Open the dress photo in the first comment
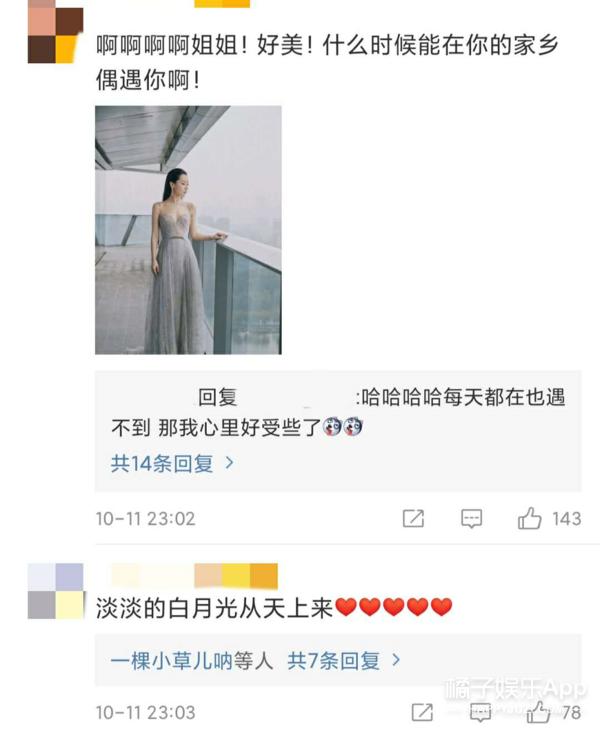The image size is (600, 730). click(x=188, y=230)
